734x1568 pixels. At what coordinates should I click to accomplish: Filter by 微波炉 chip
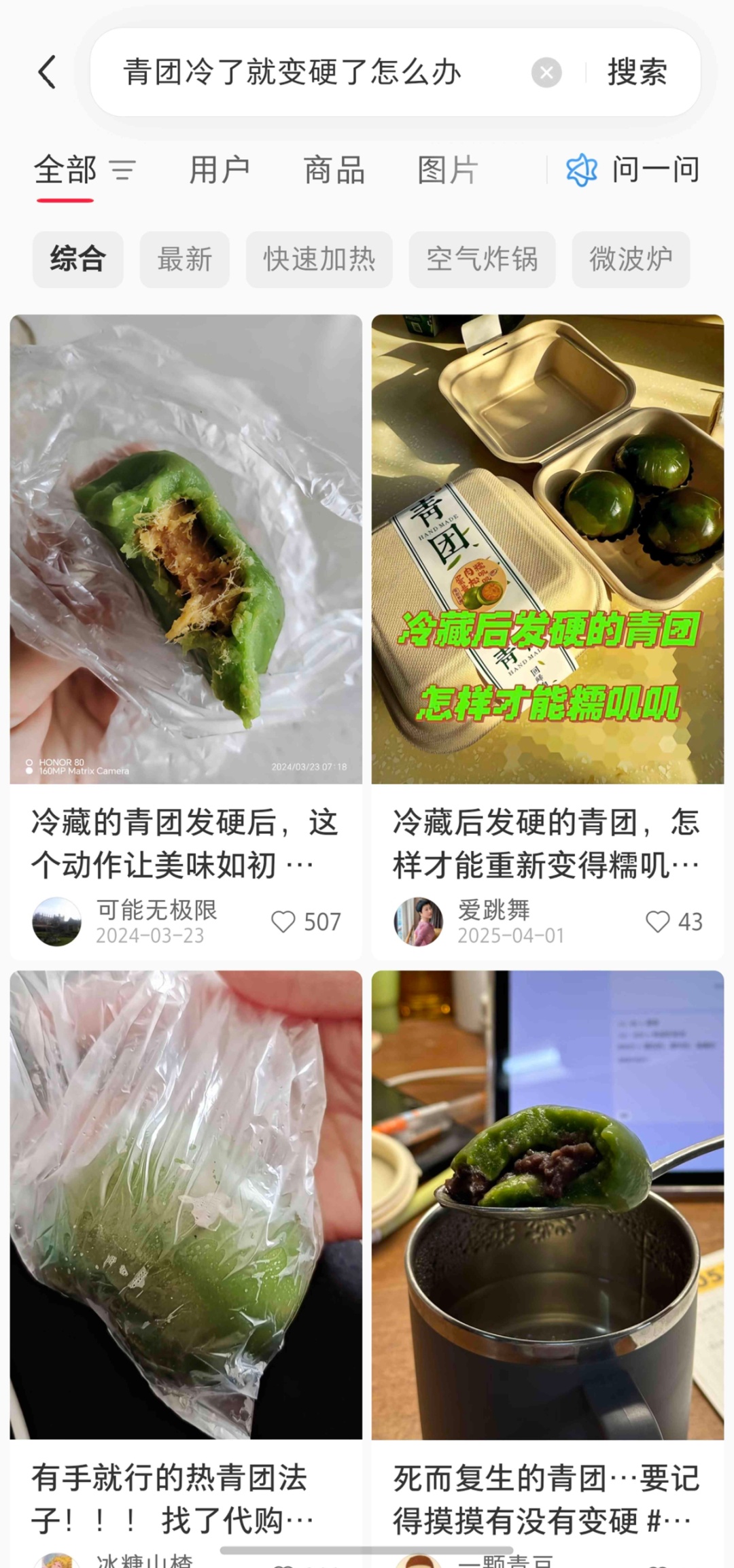(x=631, y=259)
